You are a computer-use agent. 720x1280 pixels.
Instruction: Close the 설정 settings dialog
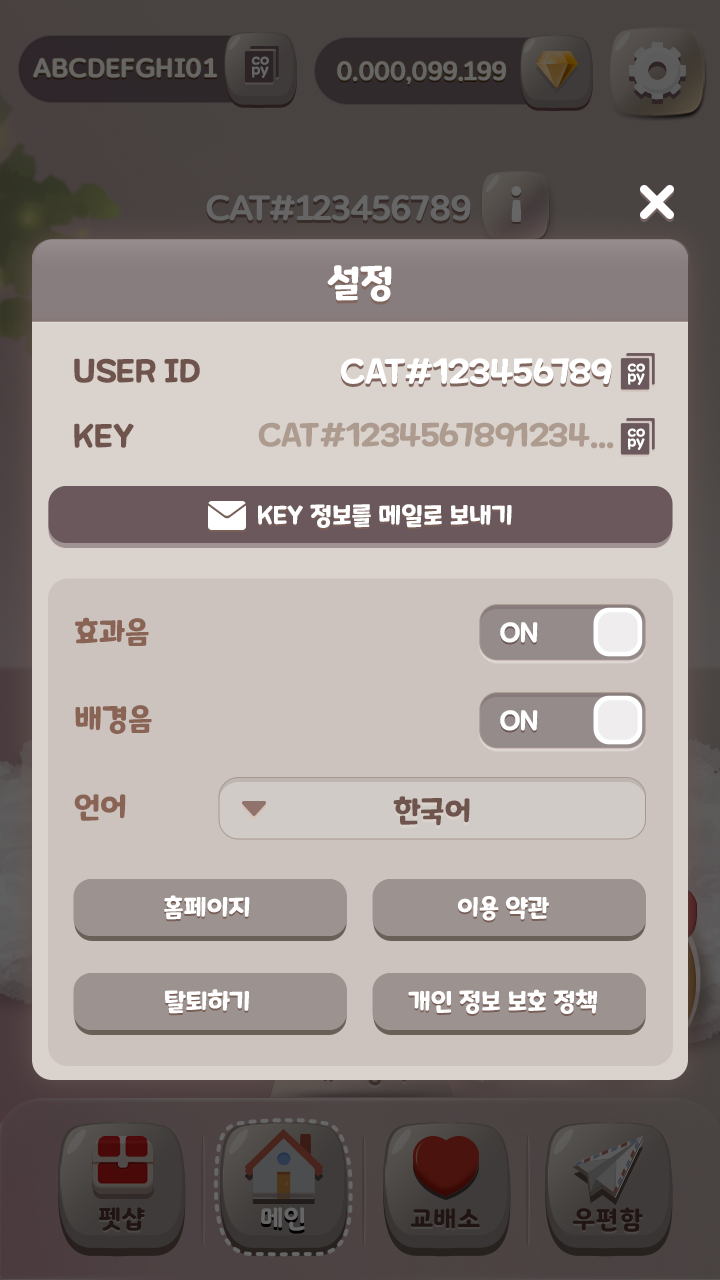point(657,203)
